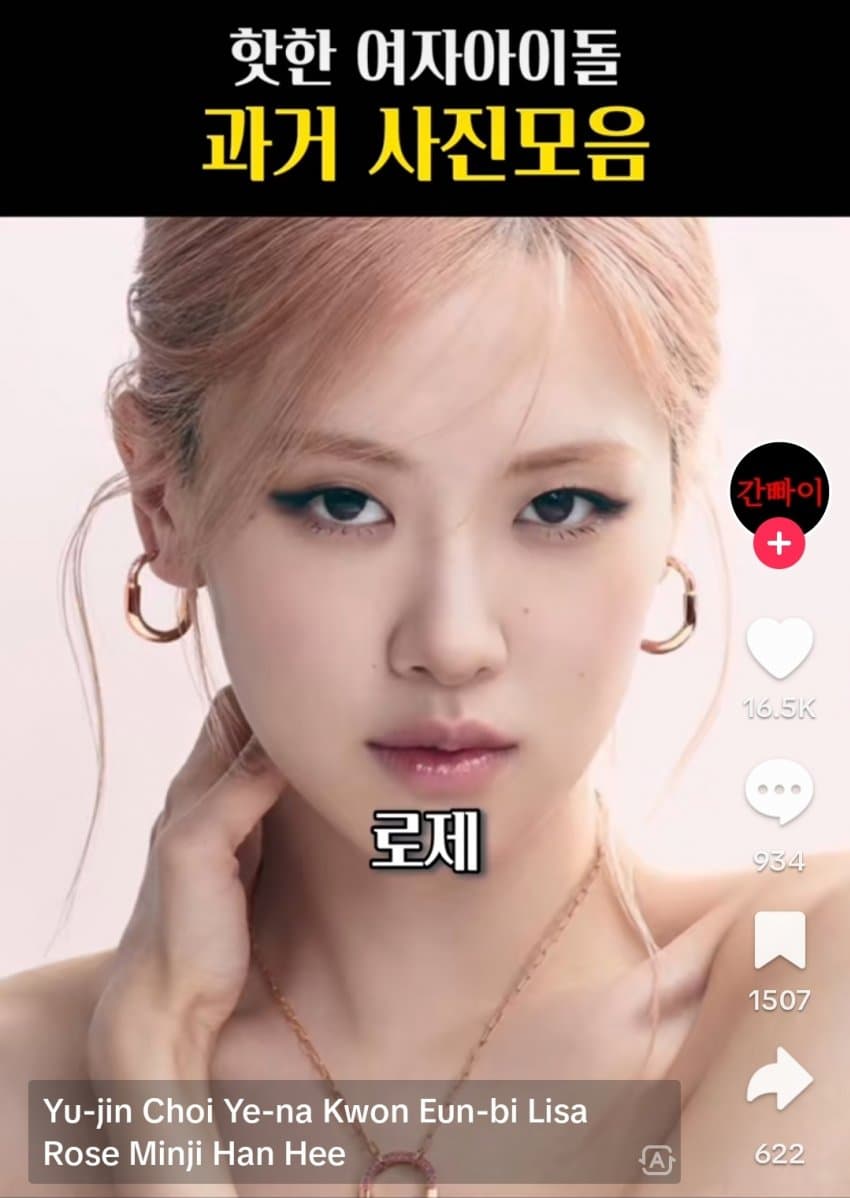850x1198 pixels.
Task: Open the 간빠이 creator profile avatar
Action: [x=779, y=489]
